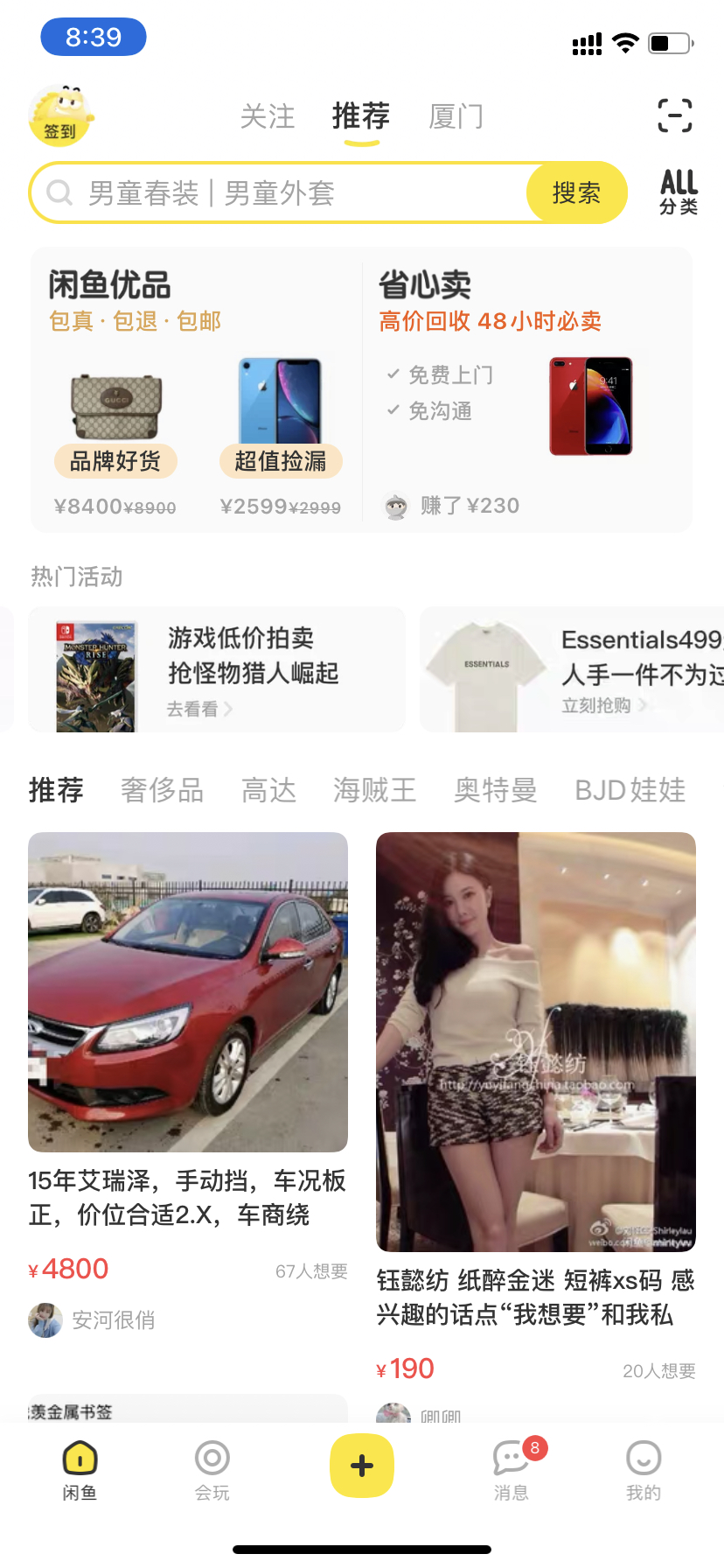This screenshot has width=724, height=1568.
Task: Switch to the 关注 tab
Action: coord(267,116)
